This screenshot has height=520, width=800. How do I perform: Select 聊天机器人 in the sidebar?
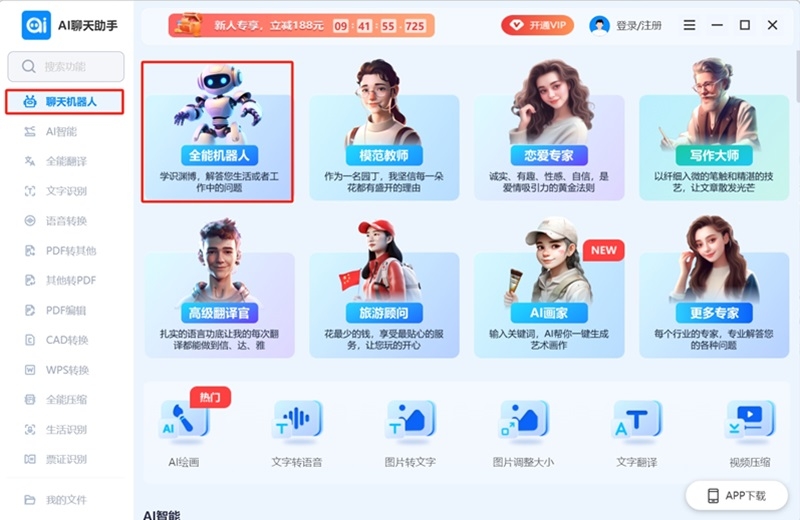click(64, 102)
